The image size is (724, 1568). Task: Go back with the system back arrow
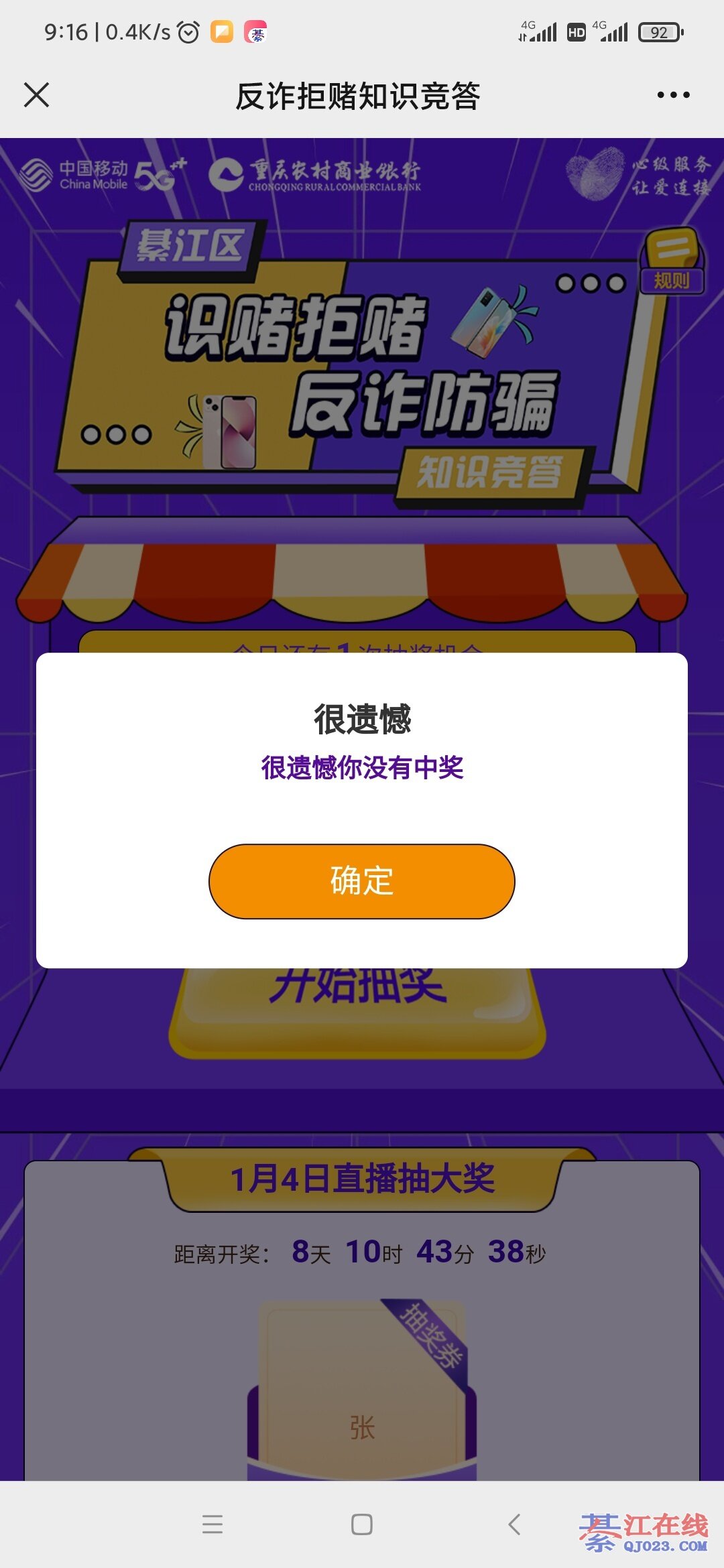click(x=514, y=1524)
